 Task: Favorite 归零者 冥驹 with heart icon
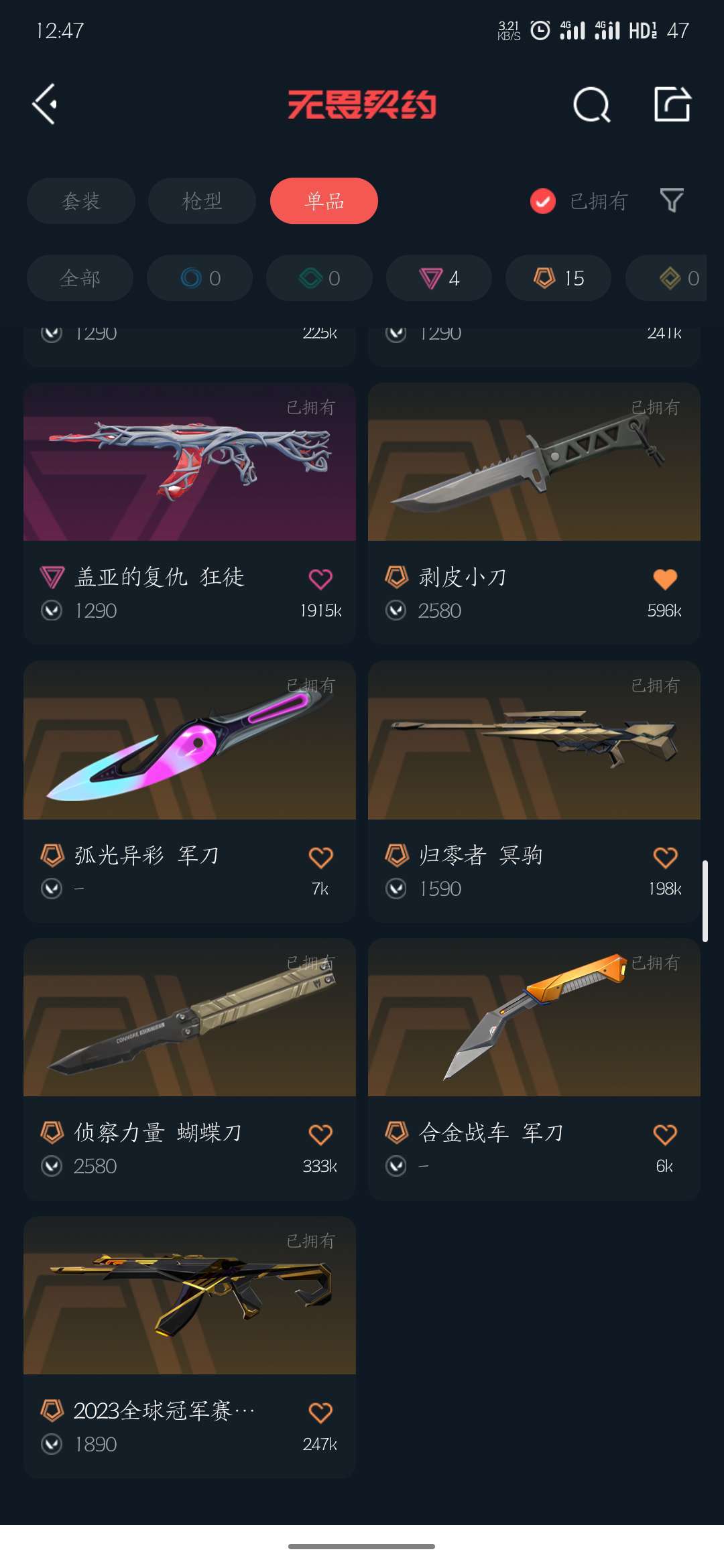point(665,857)
